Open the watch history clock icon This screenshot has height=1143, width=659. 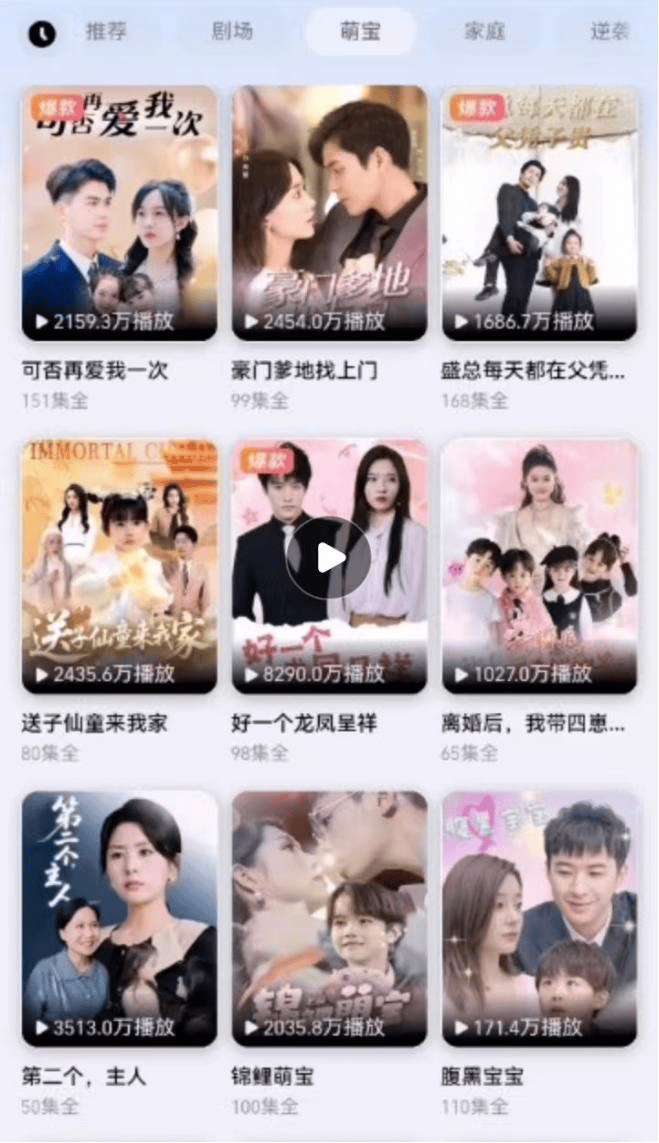(x=41, y=34)
